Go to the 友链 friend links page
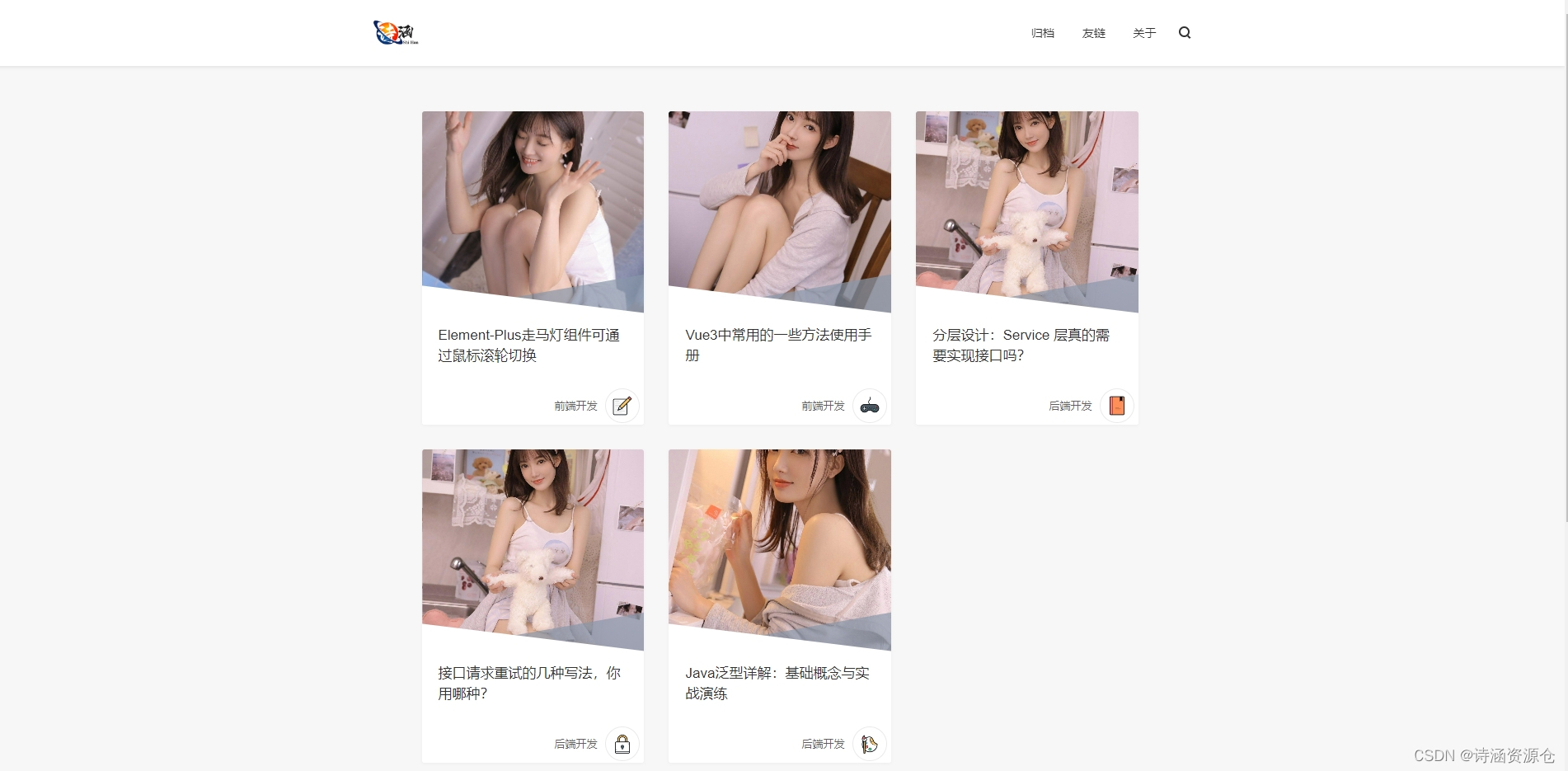The height and width of the screenshot is (771, 1568). point(1093,33)
